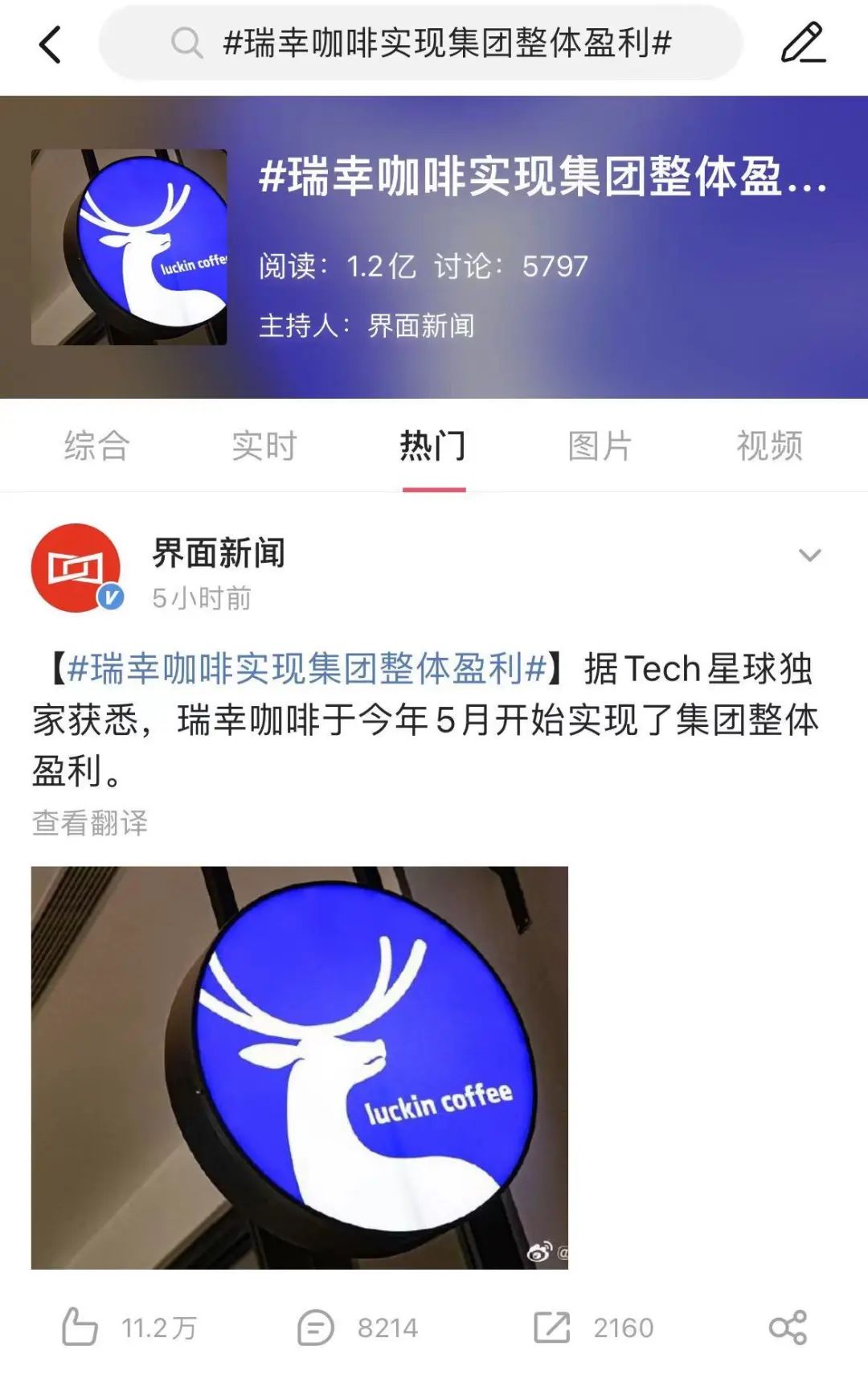The image size is (868, 1375).
Task: Select the 热门 tab
Action: coord(433,445)
